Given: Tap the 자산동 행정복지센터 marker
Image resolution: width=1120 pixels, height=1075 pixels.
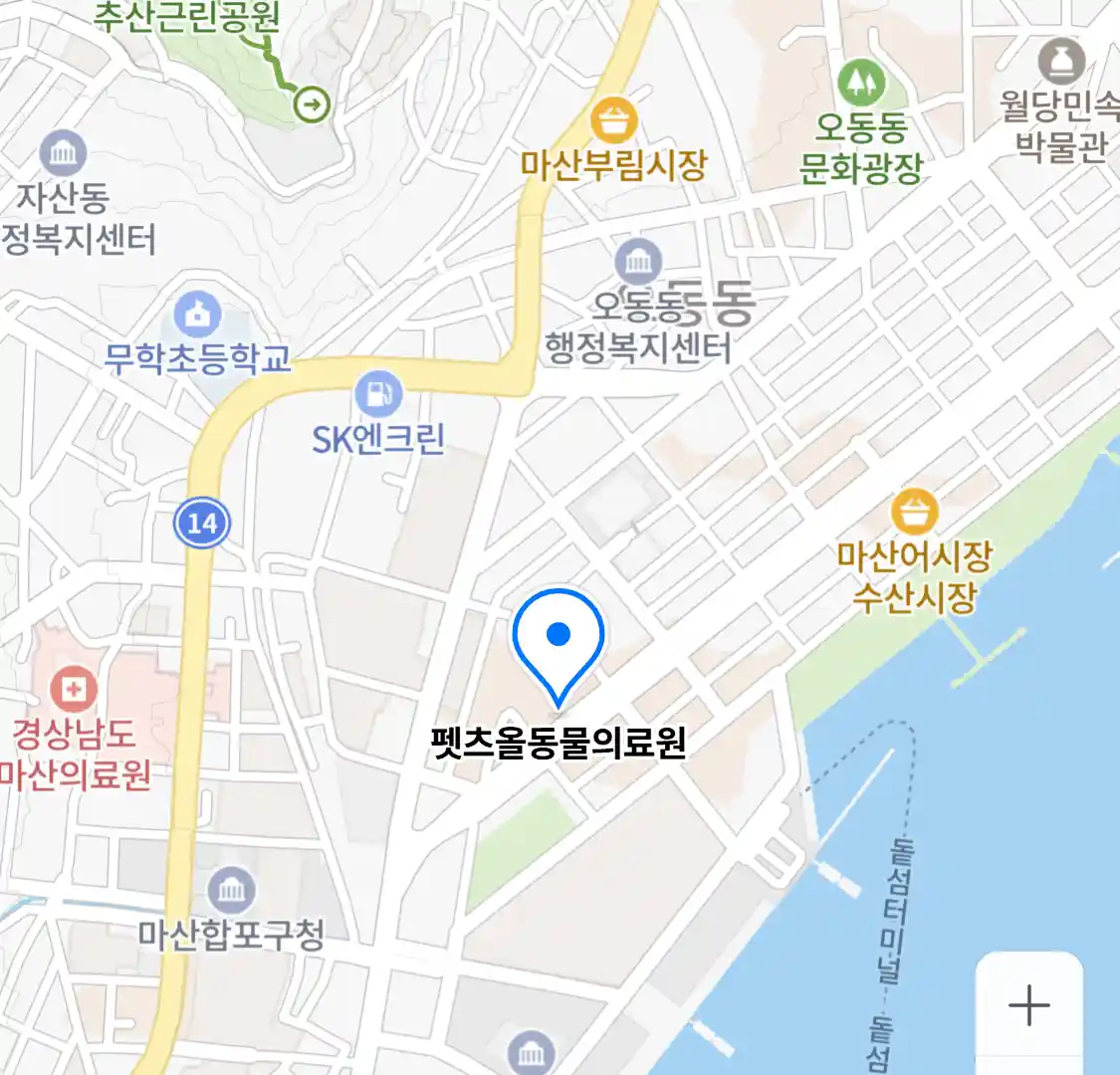Looking at the screenshot, I should click(63, 153).
